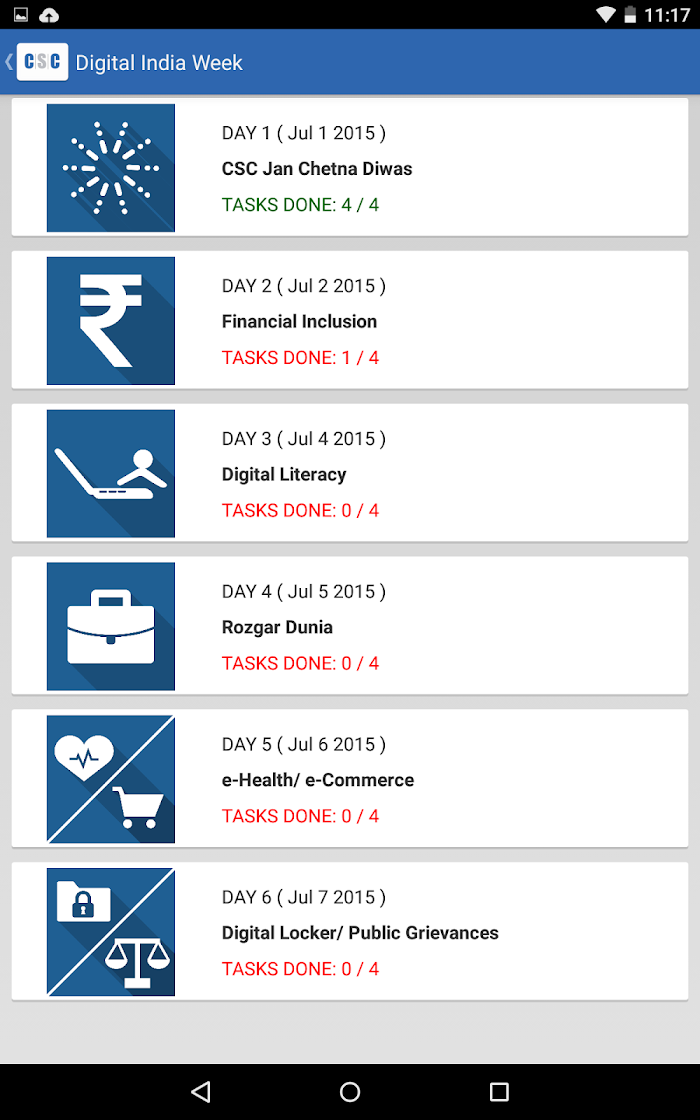Open Day 1 CSC Jan Chetna Diwas card
The image size is (700, 1120).
(350, 167)
